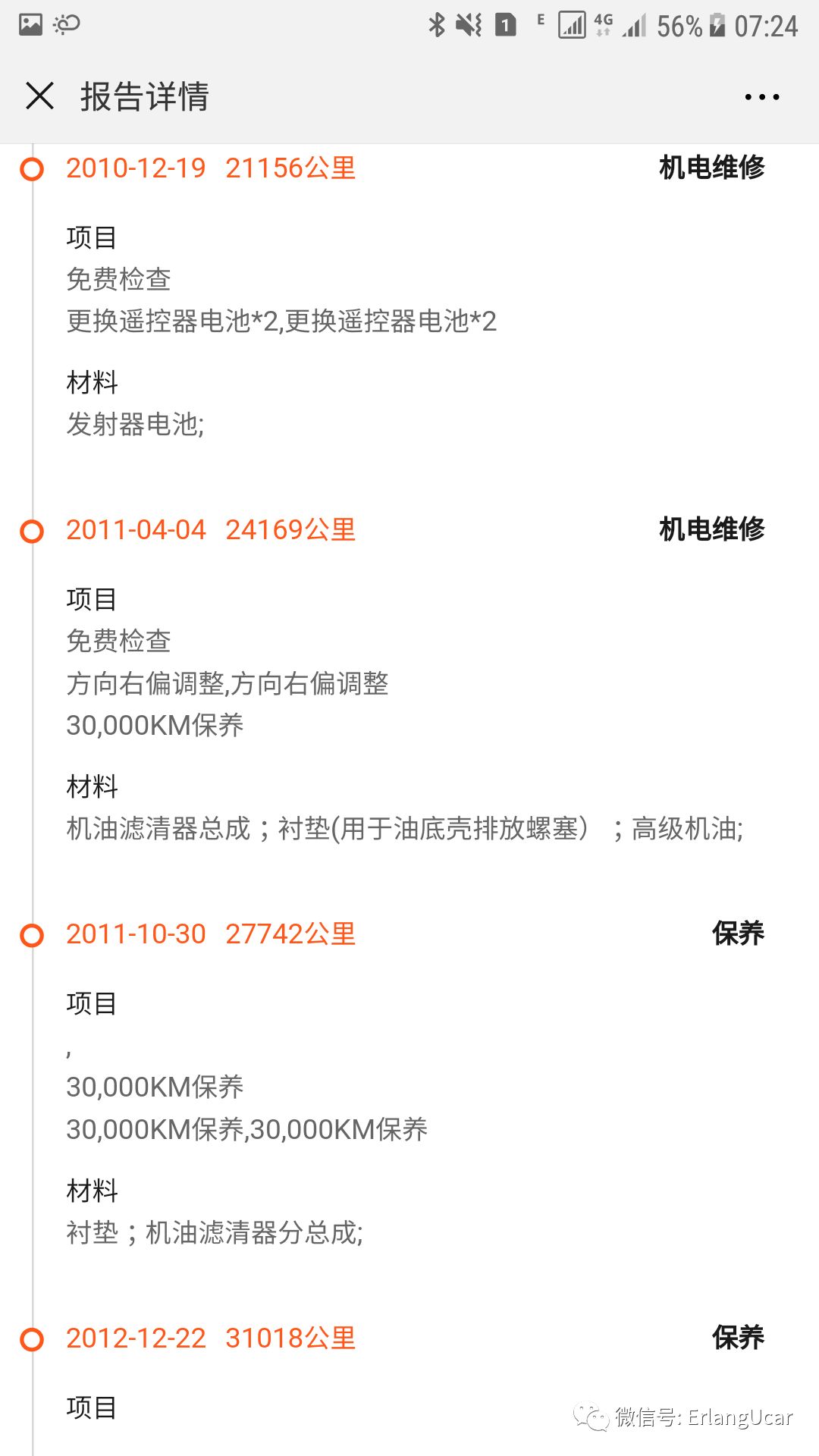
Task: Click the mileage text 24169公里
Action: point(292,531)
